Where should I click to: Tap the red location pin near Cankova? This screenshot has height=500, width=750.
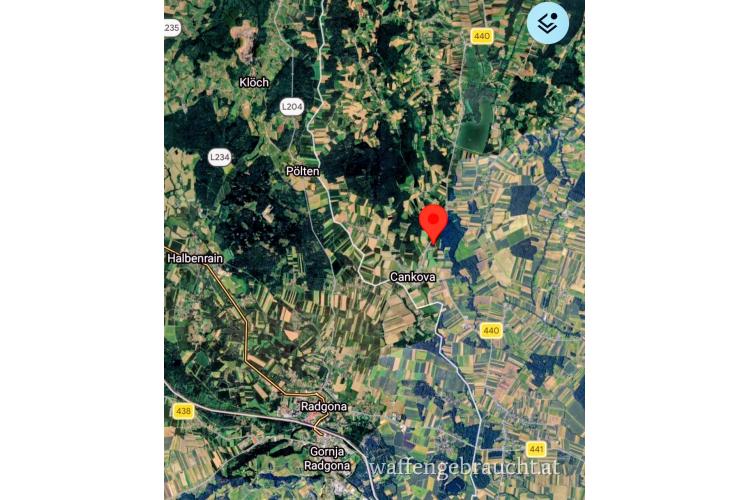click(433, 221)
